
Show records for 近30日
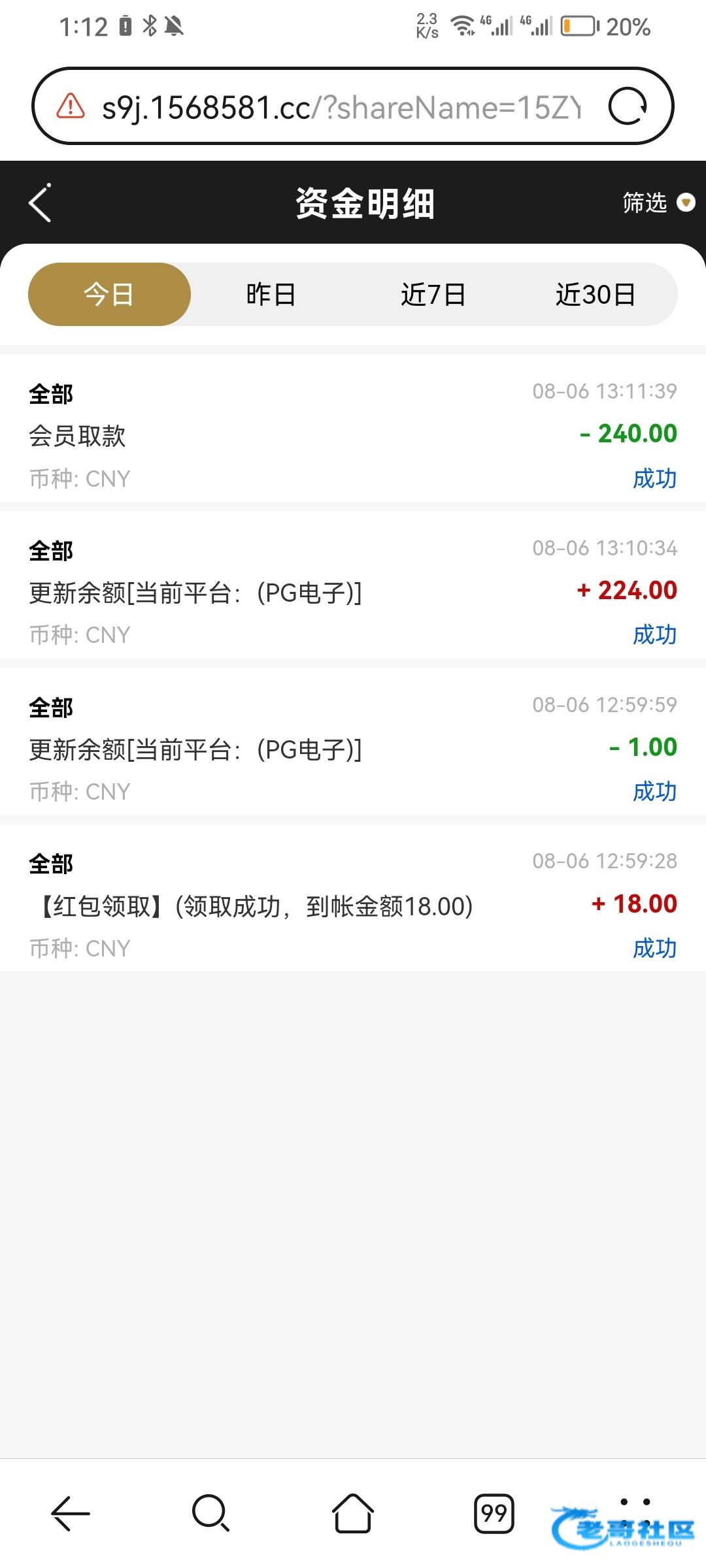(x=595, y=295)
